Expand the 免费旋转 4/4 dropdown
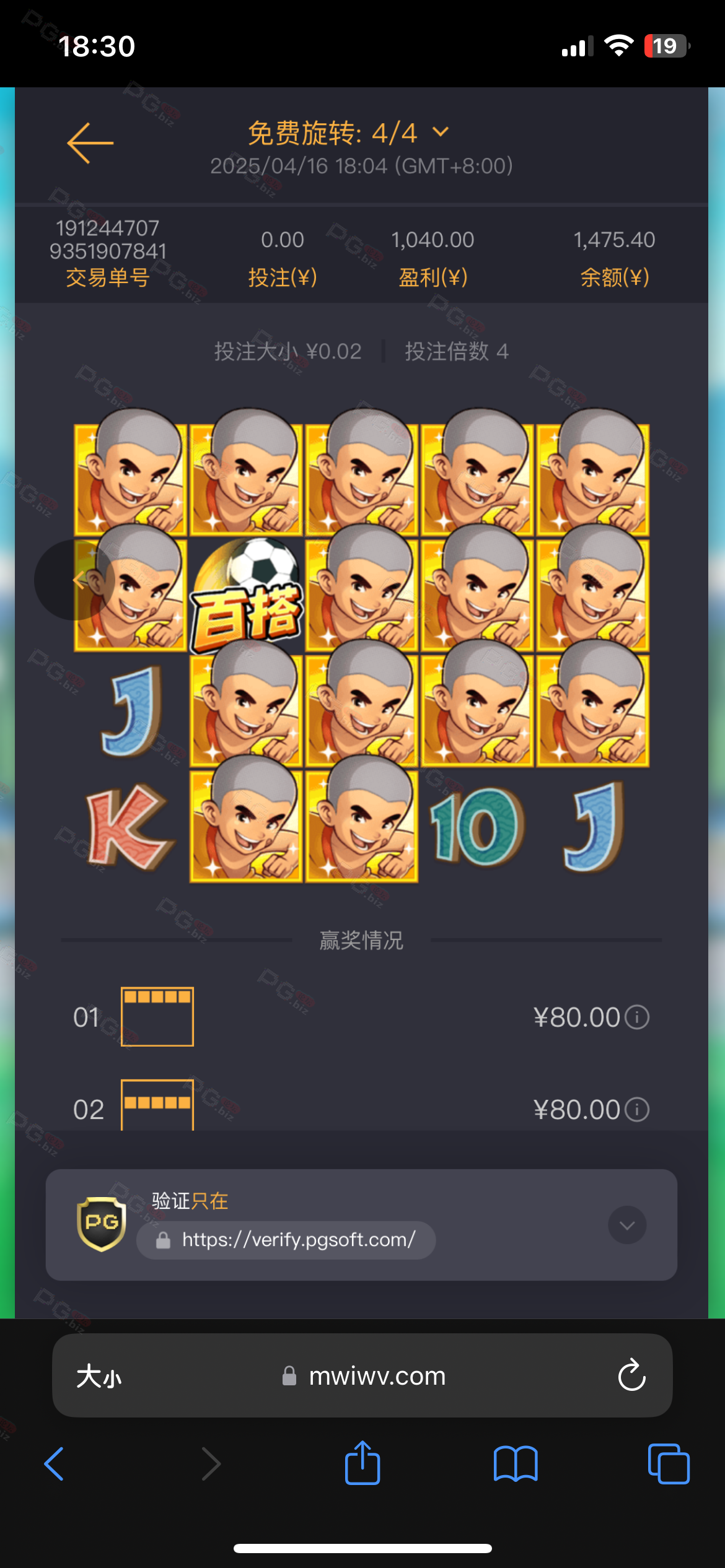725x1568 pixels. tap(349, 133)
